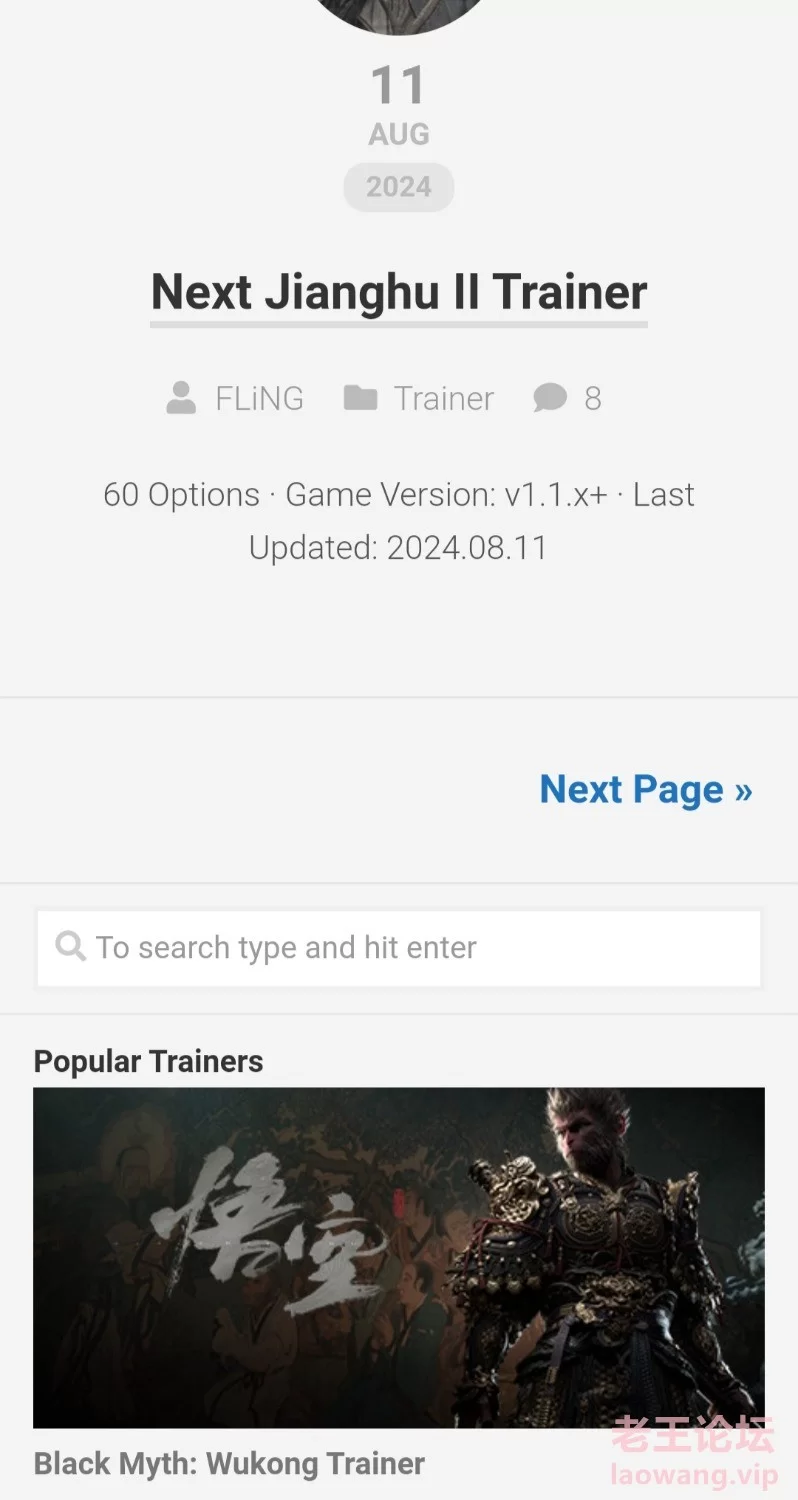798x1500 pixels.
Task: Go to Next Page
Action: (646, 789)
